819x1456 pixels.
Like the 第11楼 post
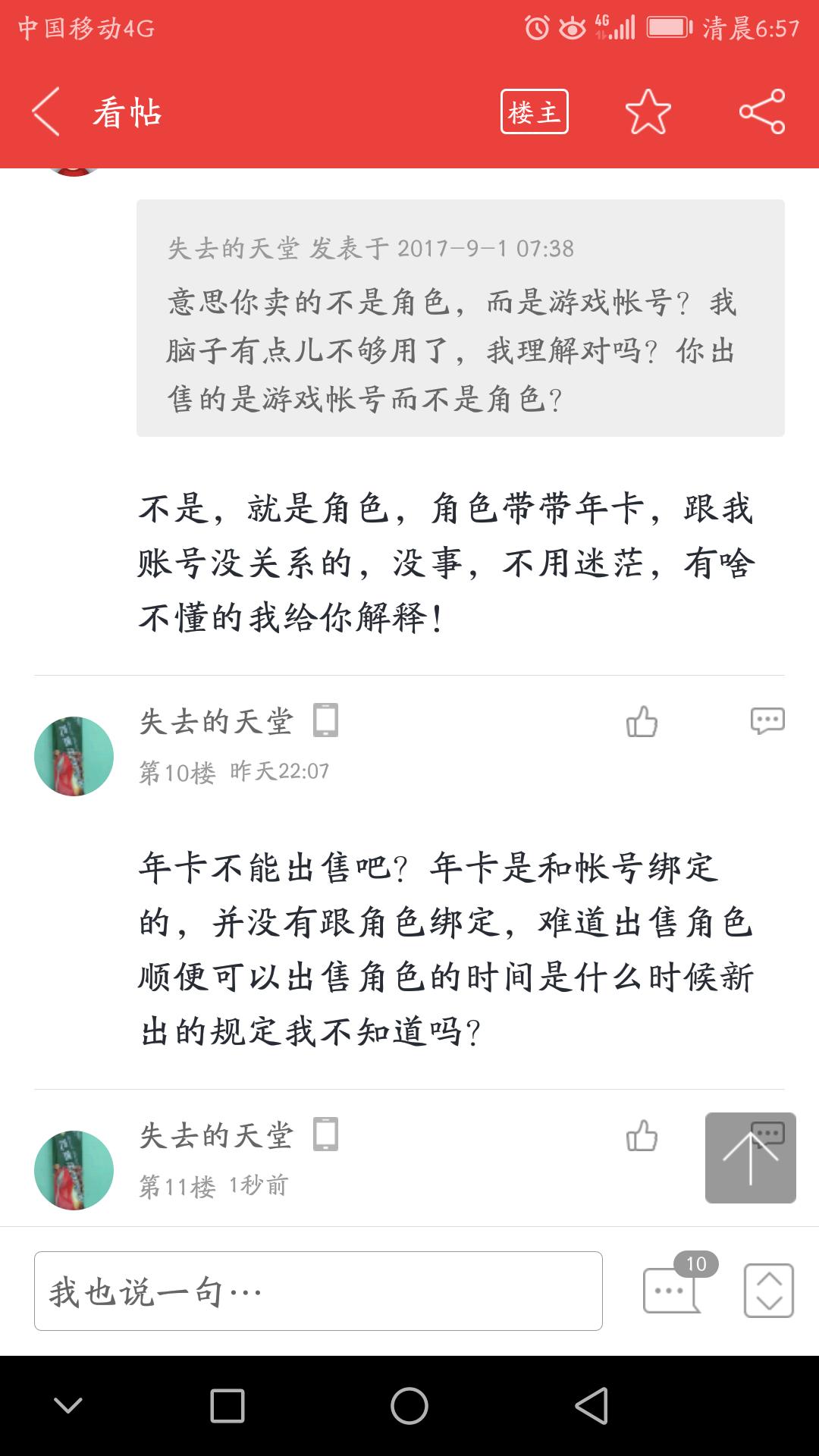642,1136
